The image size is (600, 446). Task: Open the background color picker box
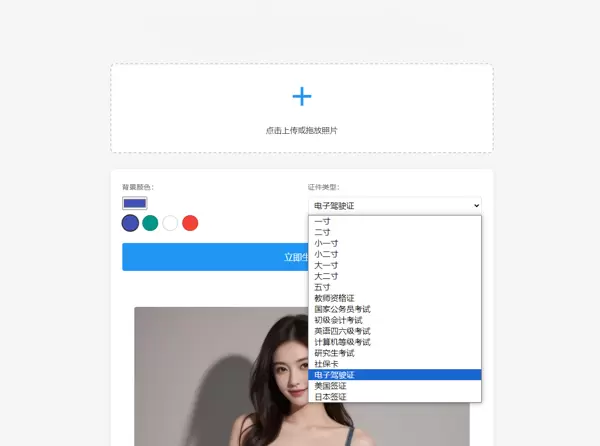pos(134,203)
